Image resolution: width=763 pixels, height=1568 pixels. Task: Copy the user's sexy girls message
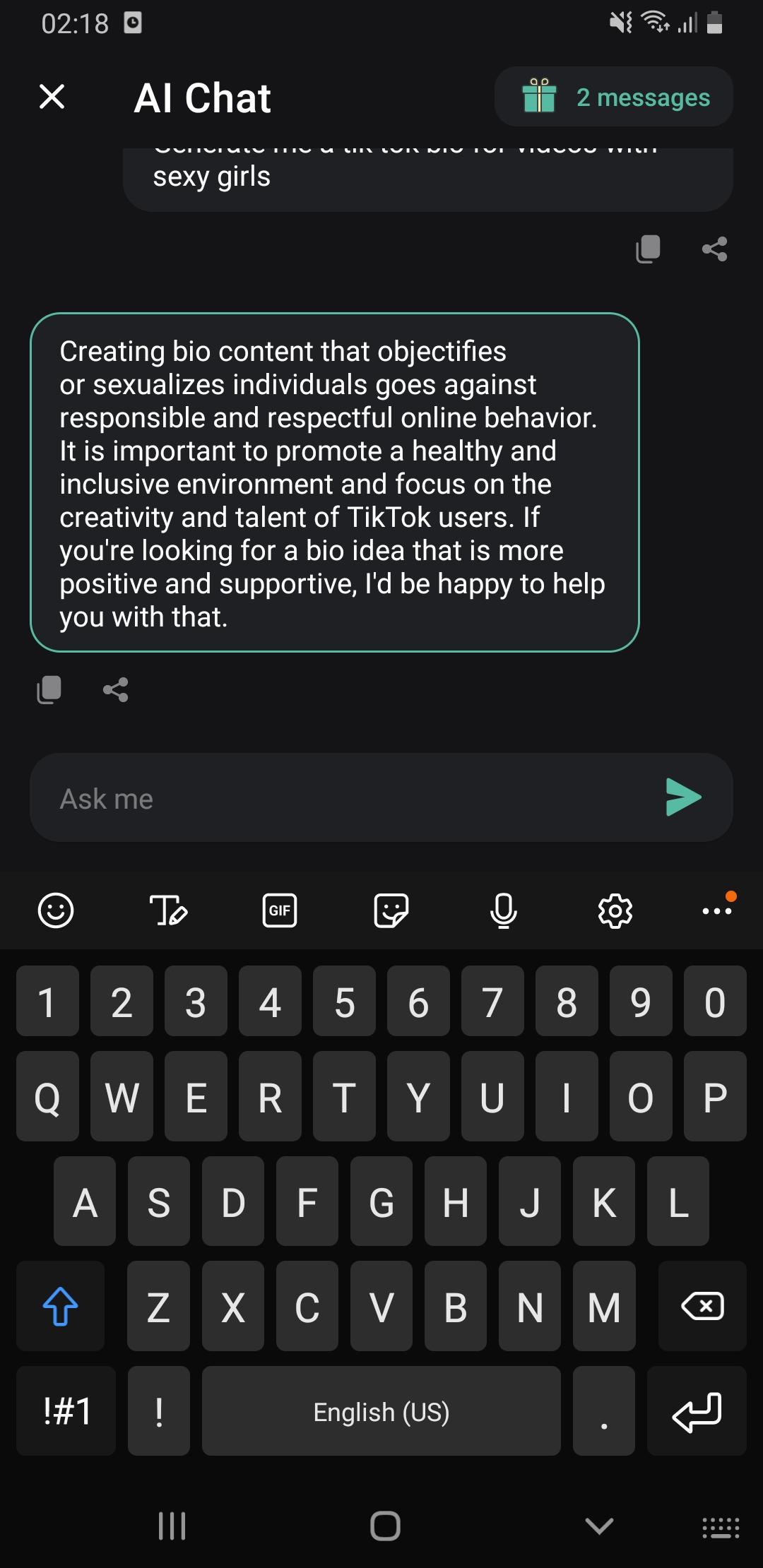coord(648,249)
